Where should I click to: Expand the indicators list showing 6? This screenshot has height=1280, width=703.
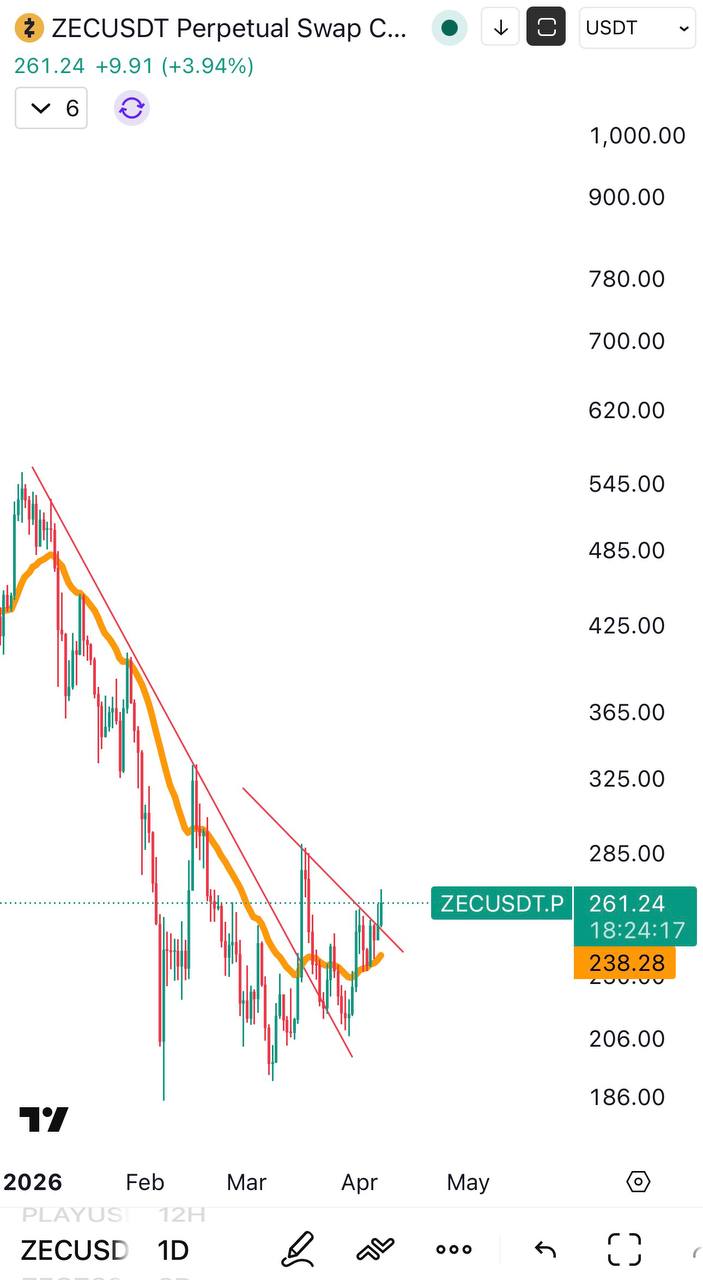(52, 108)
